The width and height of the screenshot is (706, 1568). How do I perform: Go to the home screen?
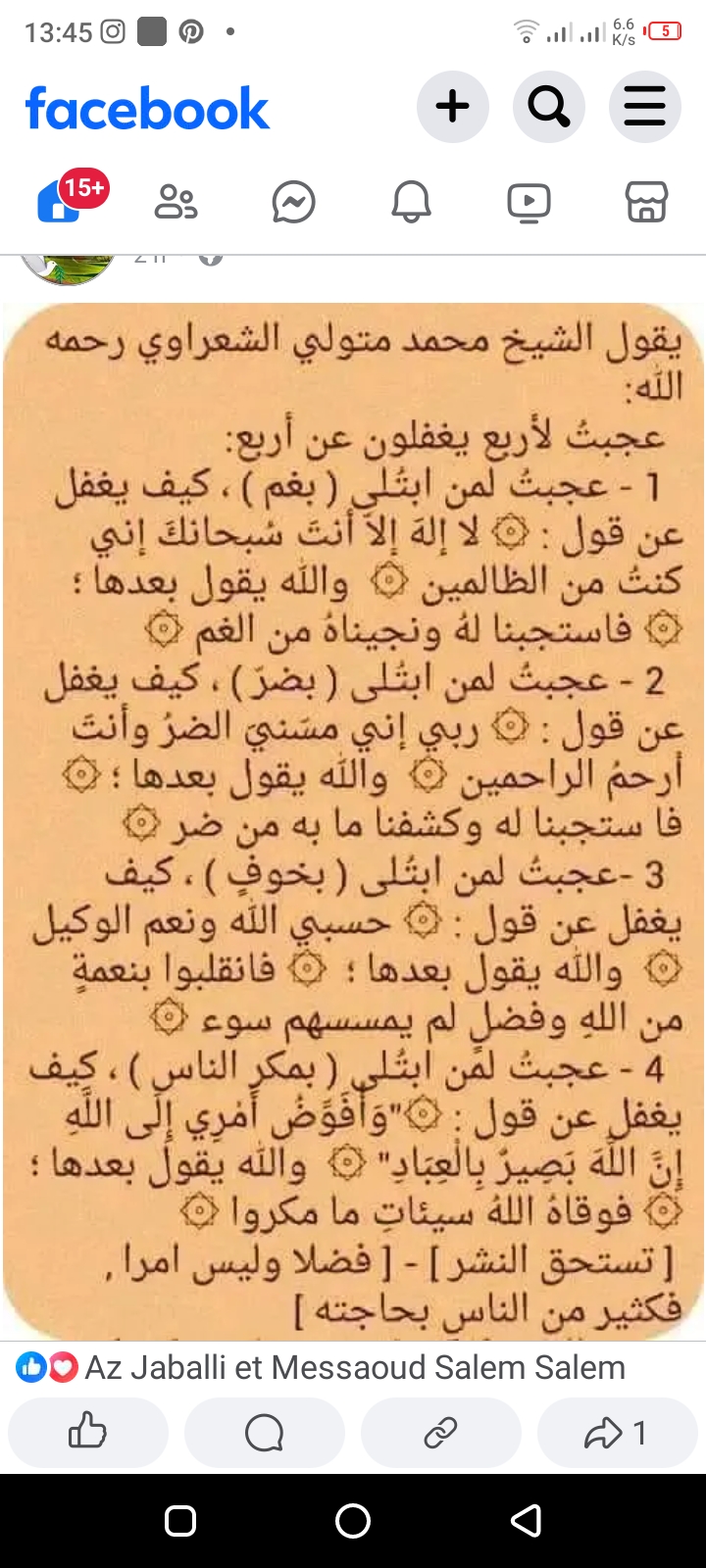pyautogui.click(x=353, y=1521)
